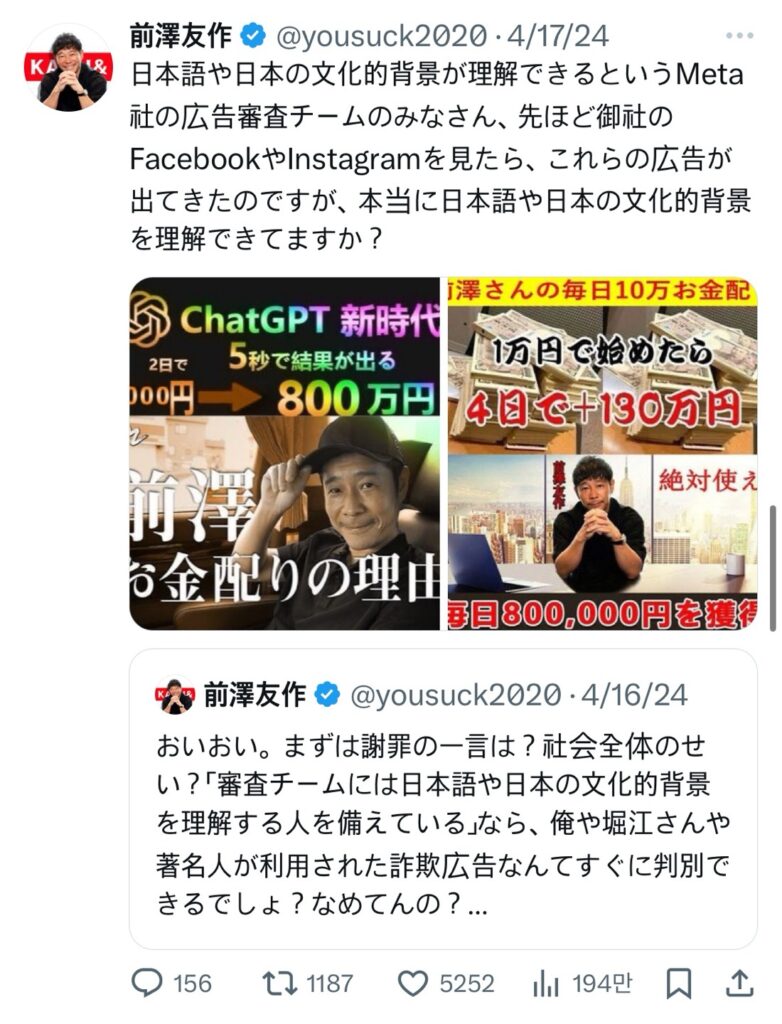This screenshot has width=782, height=1024.
Task: Bookmark this post
Action: click(679, 984)
